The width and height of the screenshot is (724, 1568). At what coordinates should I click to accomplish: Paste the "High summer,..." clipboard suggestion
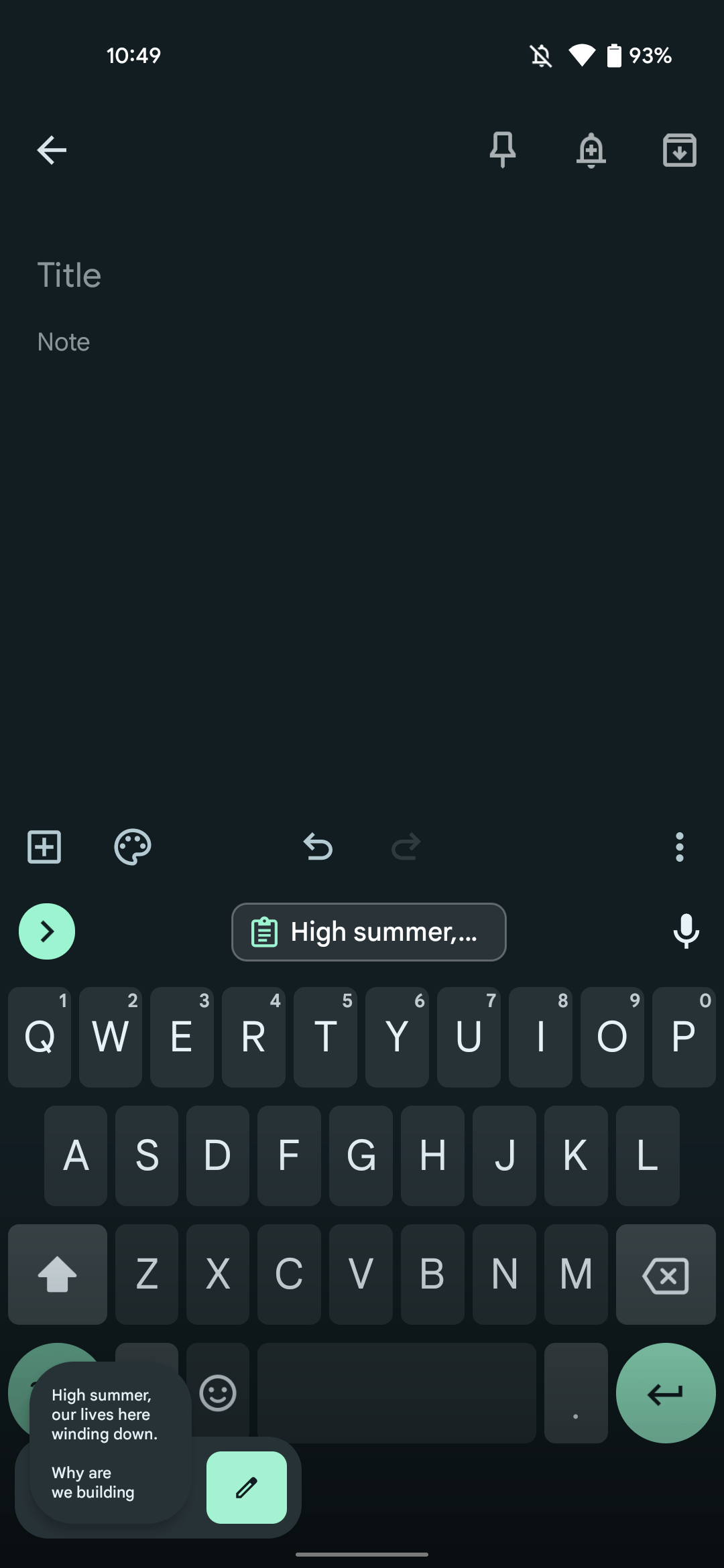point(369,932)
